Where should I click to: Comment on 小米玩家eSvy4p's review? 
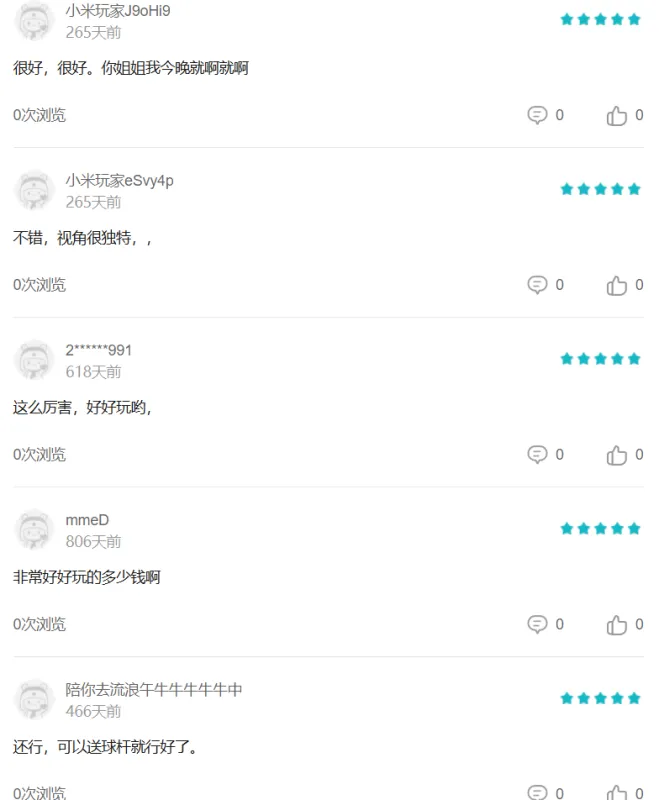(x=538, y=285)
